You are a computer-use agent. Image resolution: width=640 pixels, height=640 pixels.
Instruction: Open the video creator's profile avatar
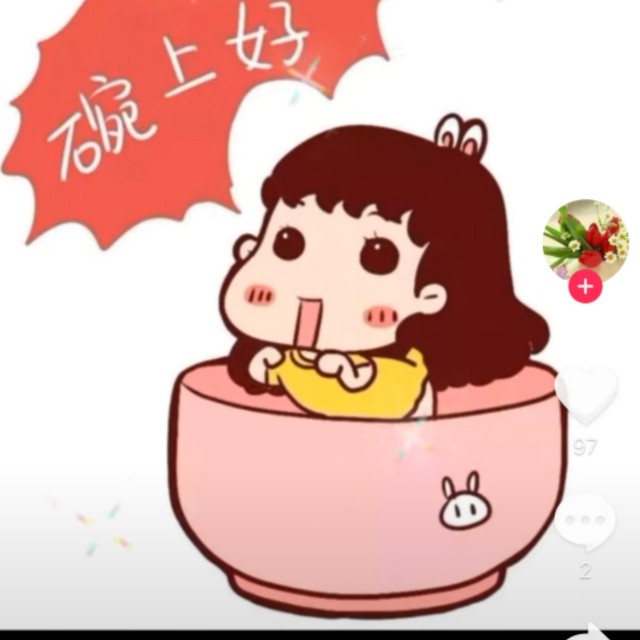pyautogui.click(x=585, y=236)
